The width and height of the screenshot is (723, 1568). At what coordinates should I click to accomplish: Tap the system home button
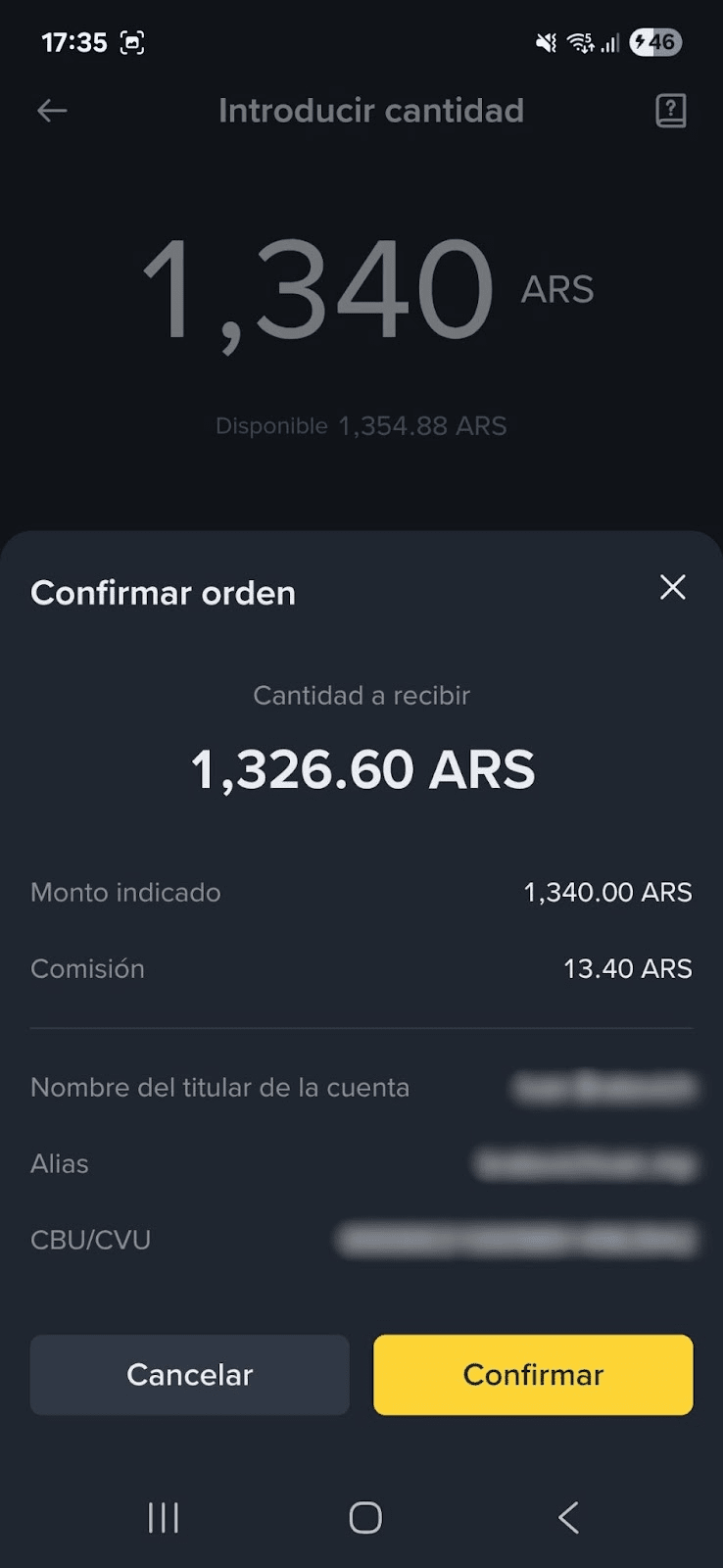(x=365, y=1517)
